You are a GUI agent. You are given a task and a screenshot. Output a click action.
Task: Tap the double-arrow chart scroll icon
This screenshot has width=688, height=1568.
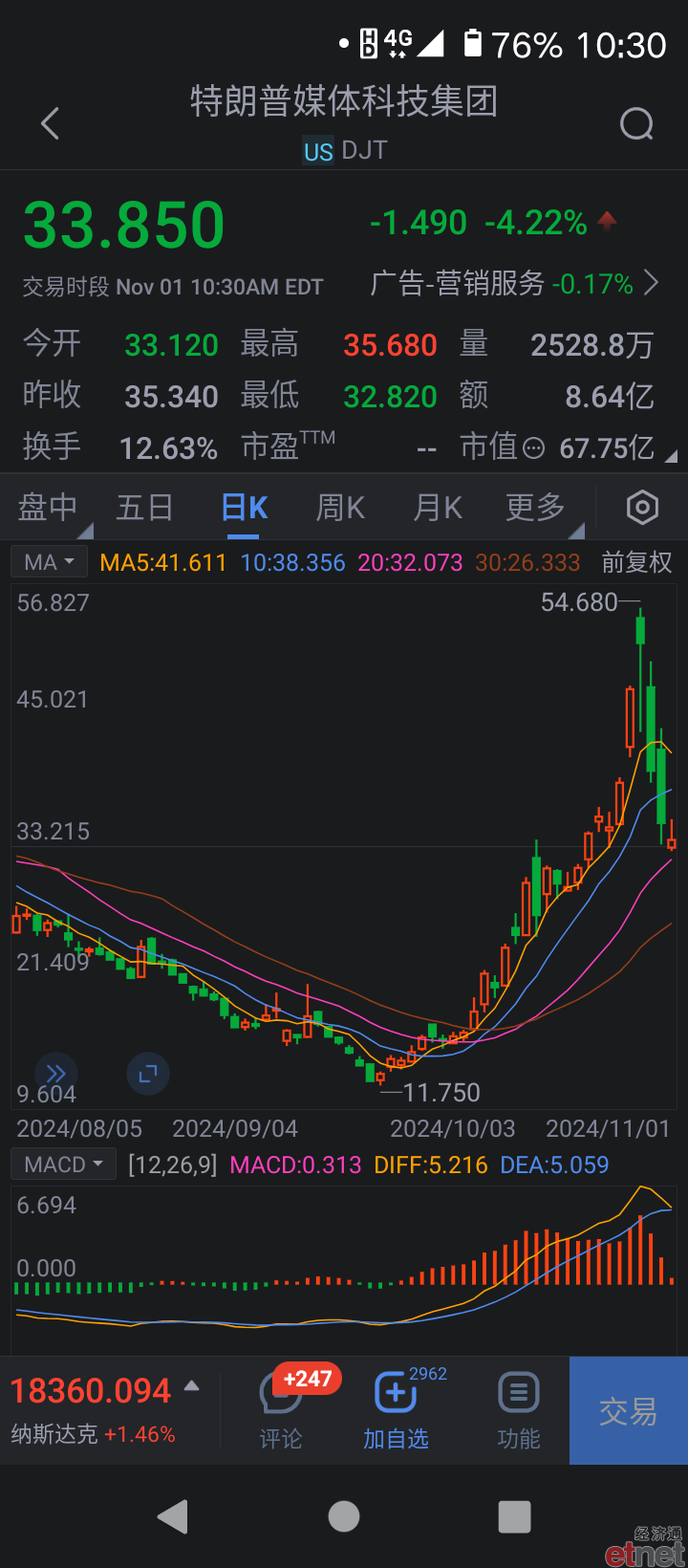[x=56, y=1074]
